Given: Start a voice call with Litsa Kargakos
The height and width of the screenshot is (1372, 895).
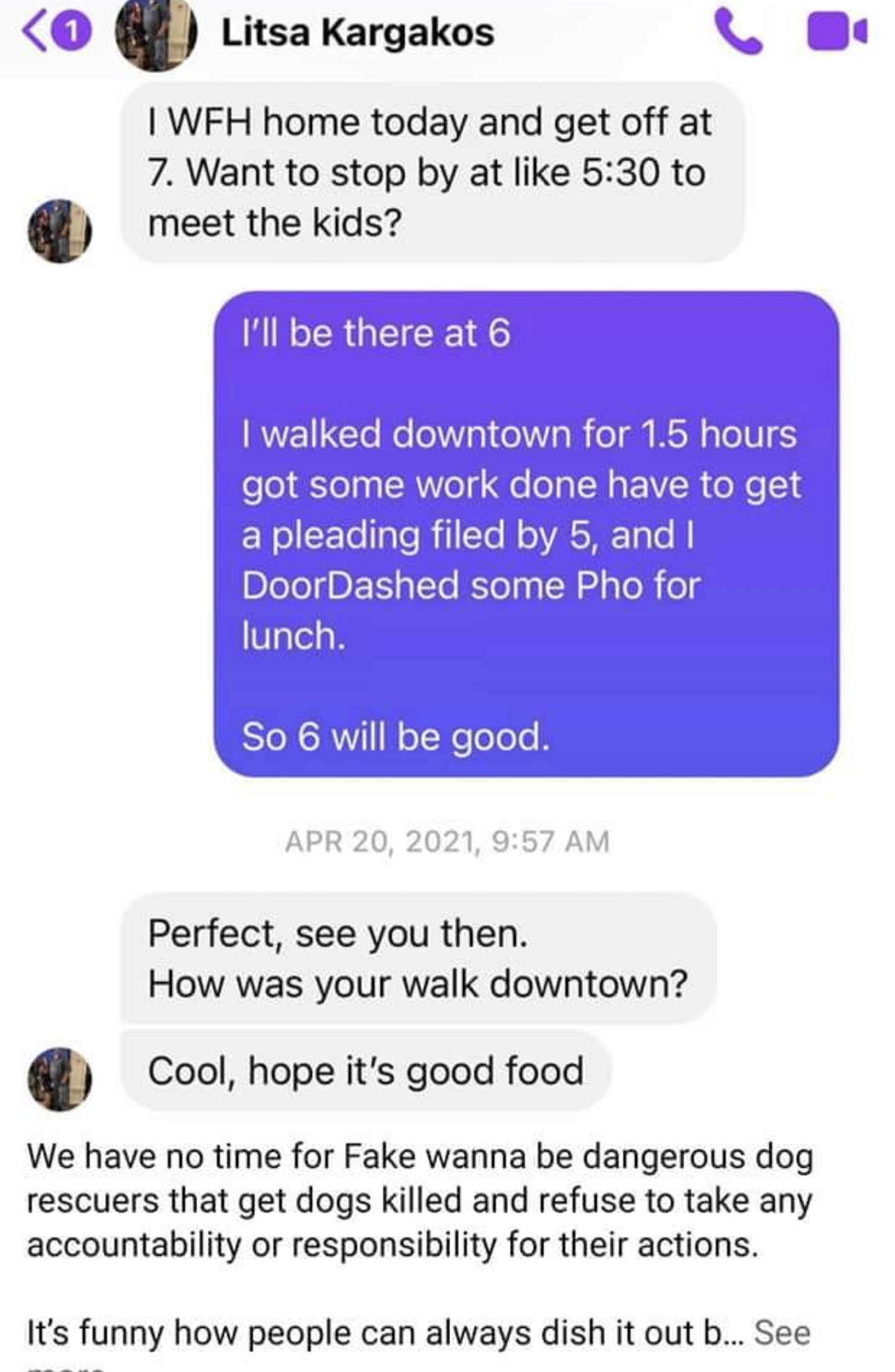Looking at the screenshot, I should click(737, 32).
